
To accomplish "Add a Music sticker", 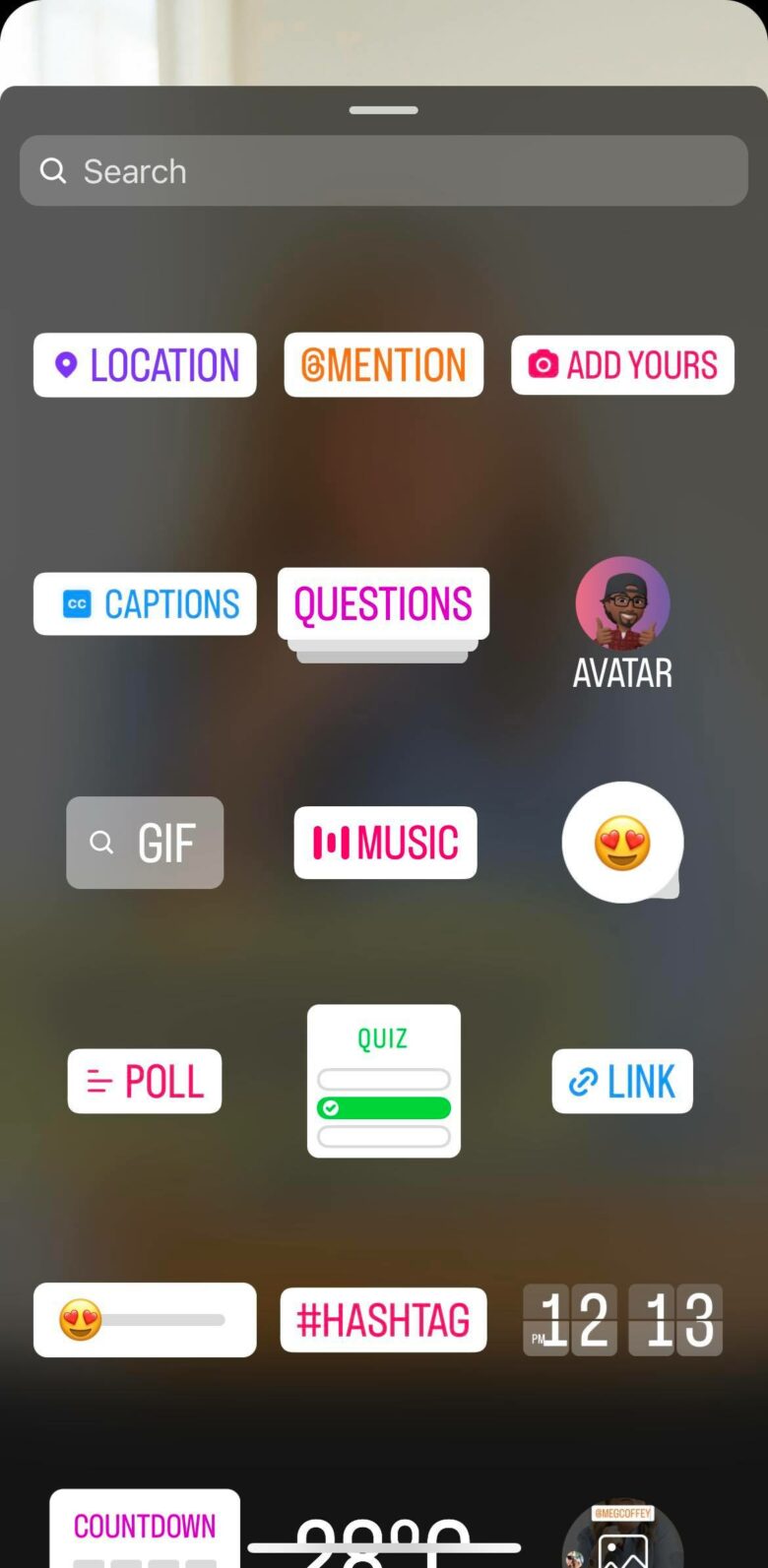I will point(385,843).
